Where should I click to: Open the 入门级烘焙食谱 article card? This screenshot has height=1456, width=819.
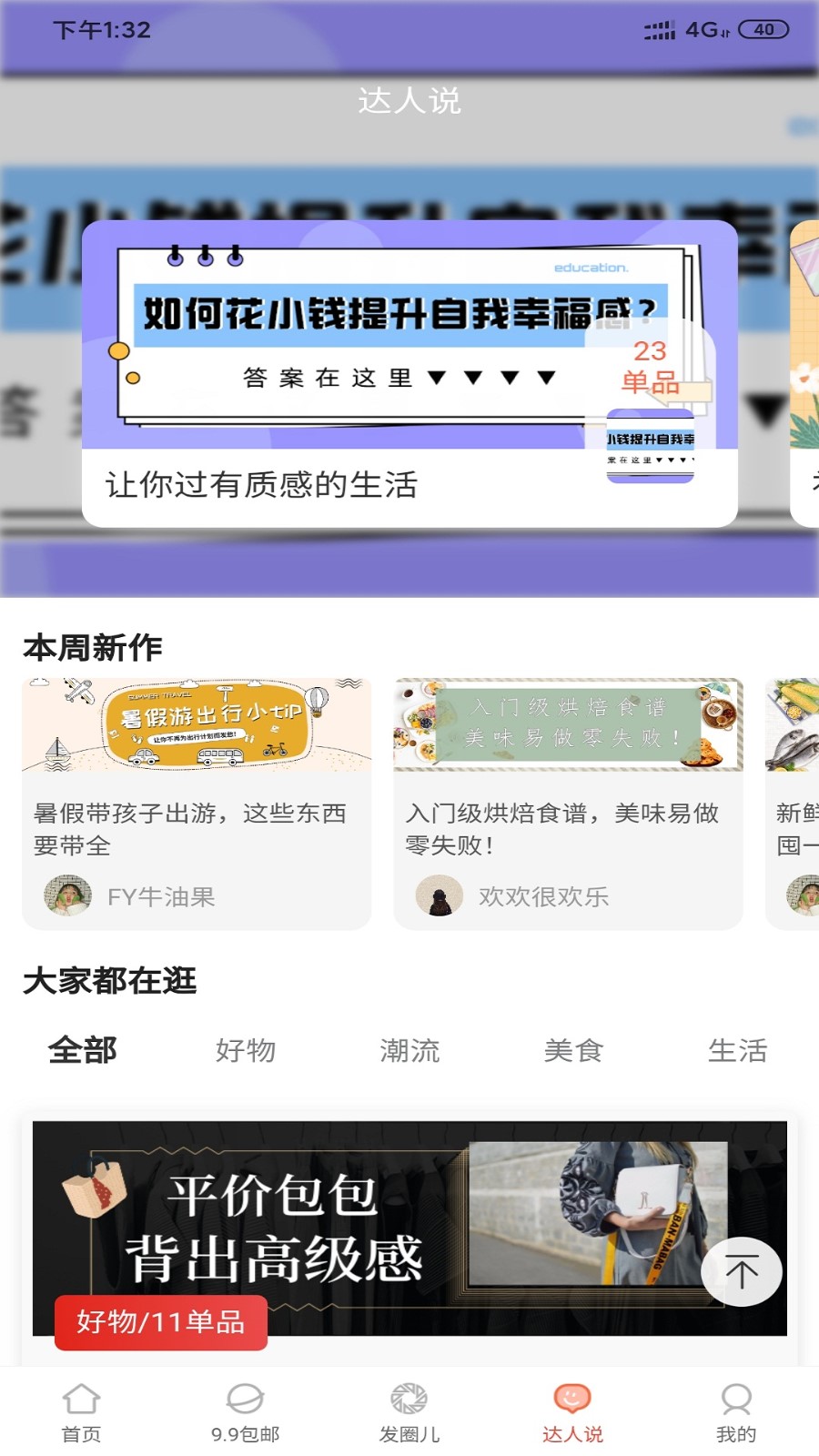click(x=568, y=804)
